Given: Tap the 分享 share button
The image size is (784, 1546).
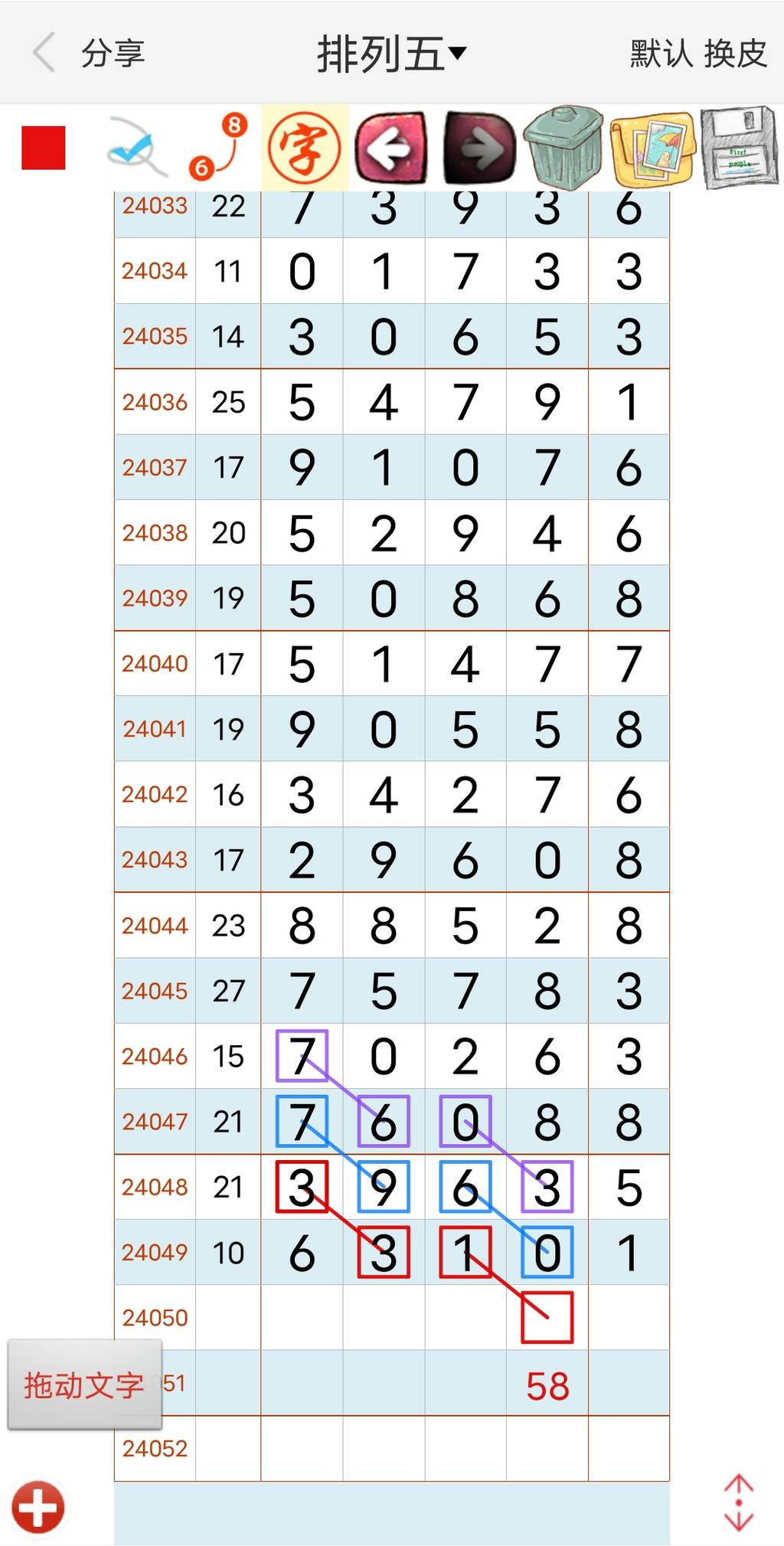Looking at the screenshot, I should point(113,53).
